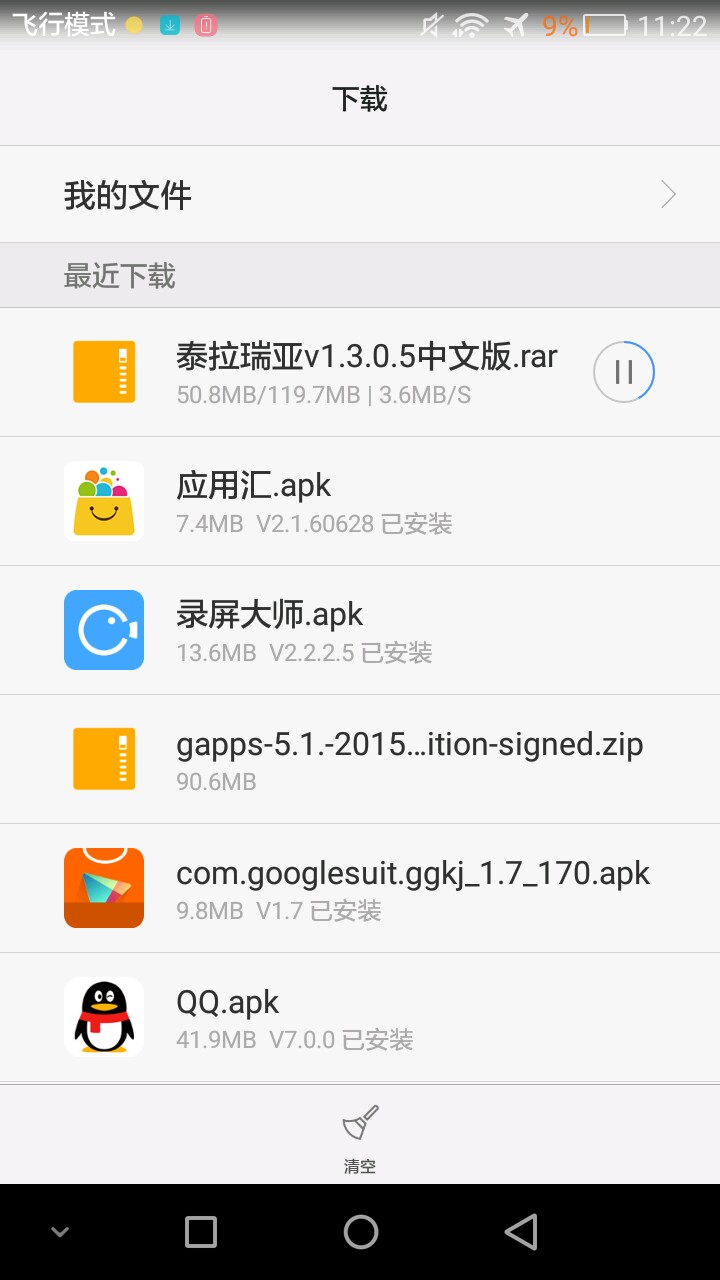Return to home screen via home button

point(360,1232)
